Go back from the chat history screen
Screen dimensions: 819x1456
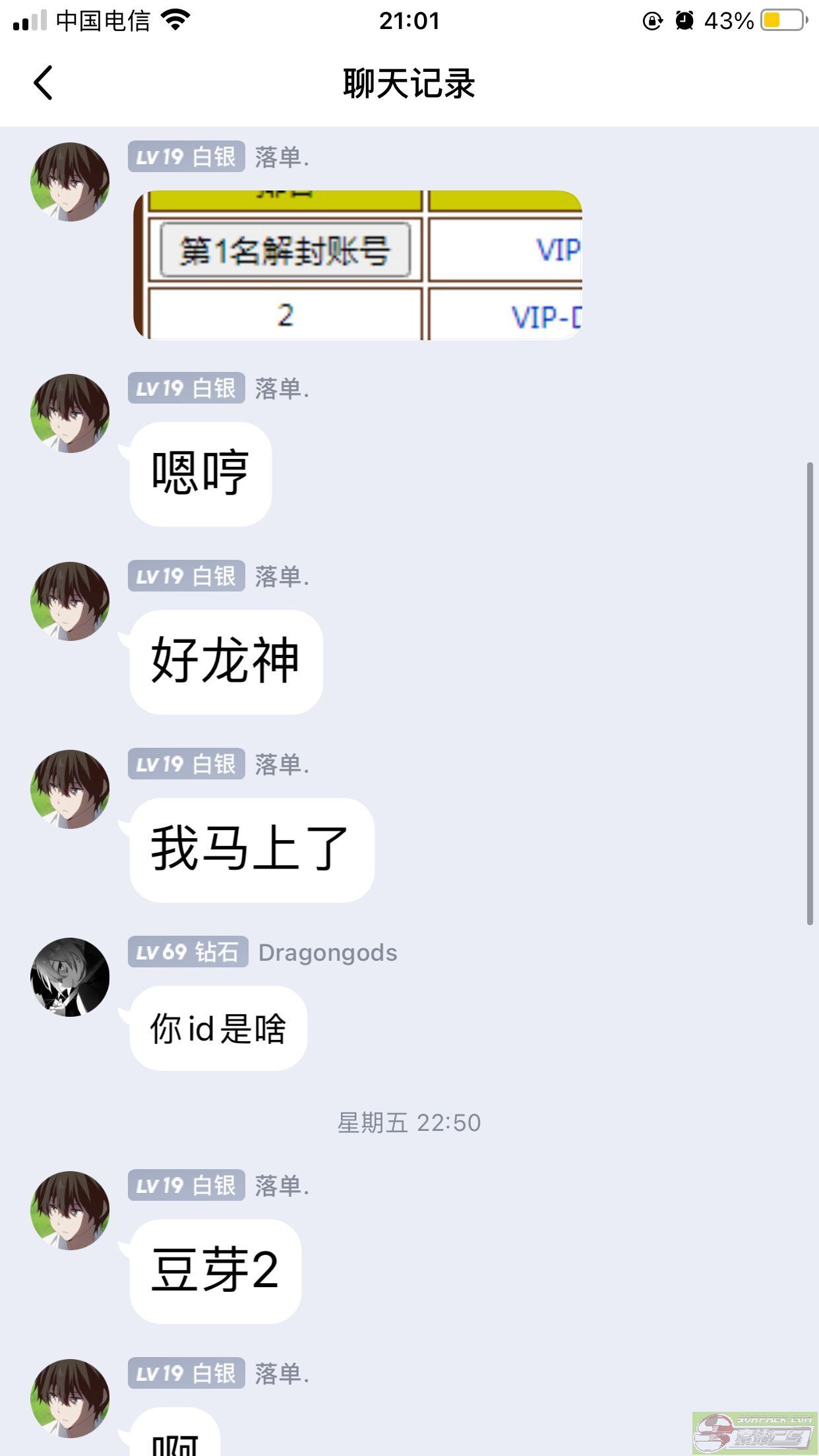[x=44, y=83]
